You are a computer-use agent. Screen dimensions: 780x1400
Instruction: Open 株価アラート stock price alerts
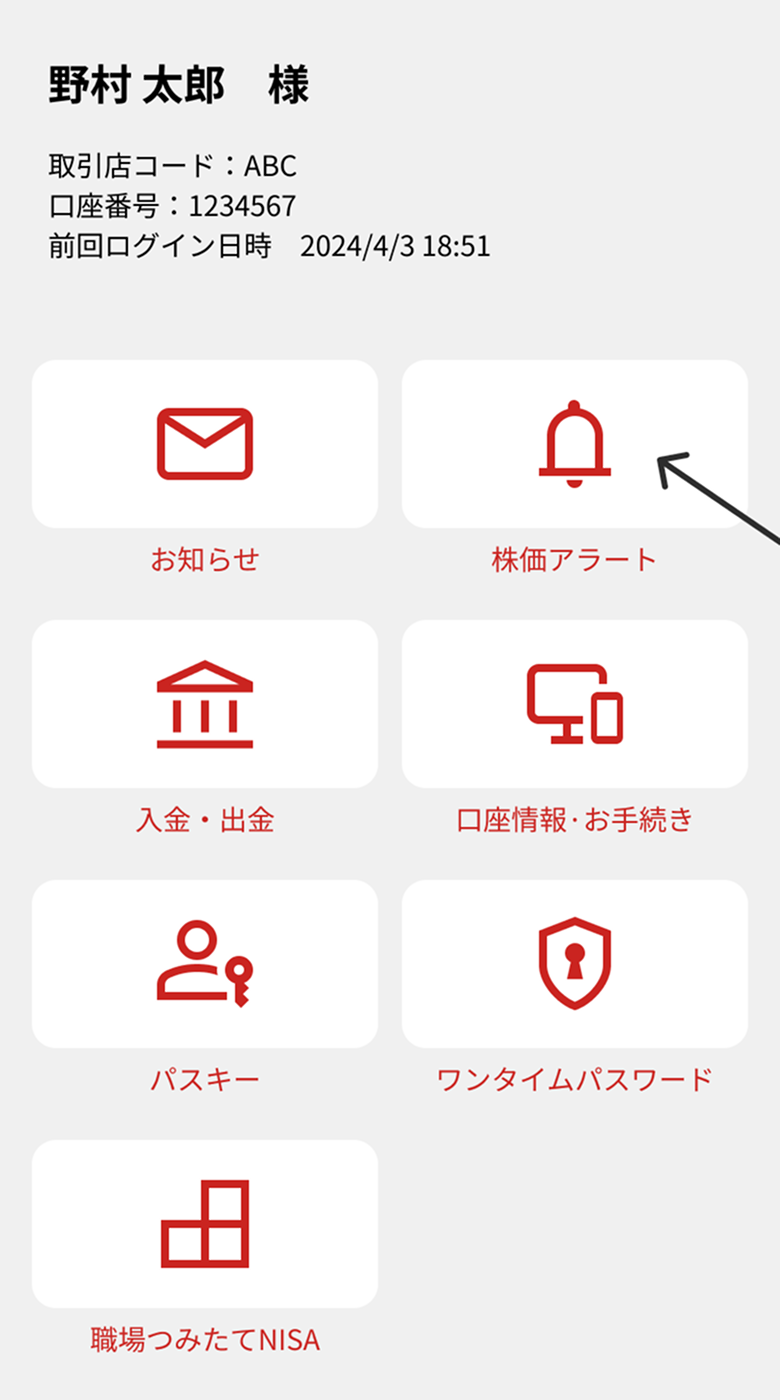(574, 444)
